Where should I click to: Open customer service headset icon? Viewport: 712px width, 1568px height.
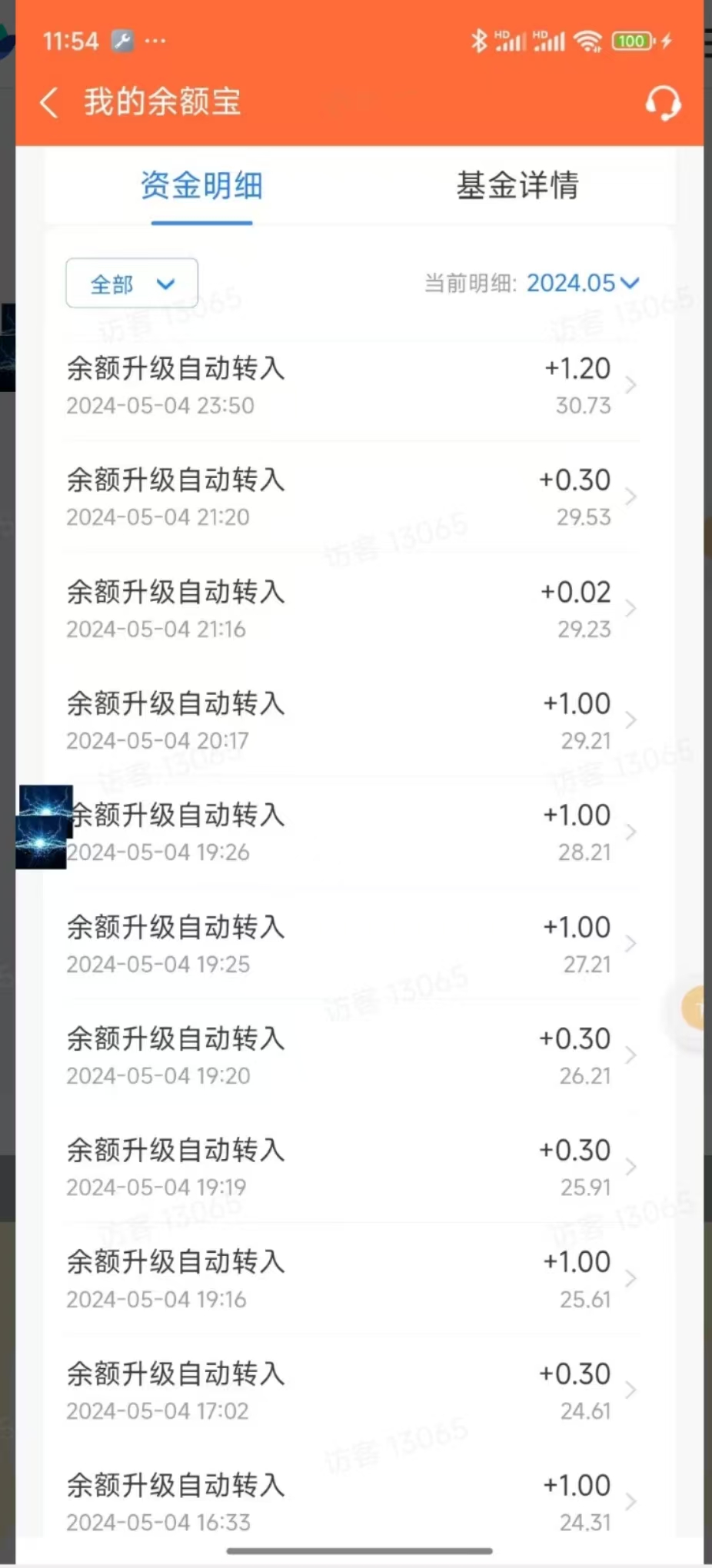tap(662, 103)
